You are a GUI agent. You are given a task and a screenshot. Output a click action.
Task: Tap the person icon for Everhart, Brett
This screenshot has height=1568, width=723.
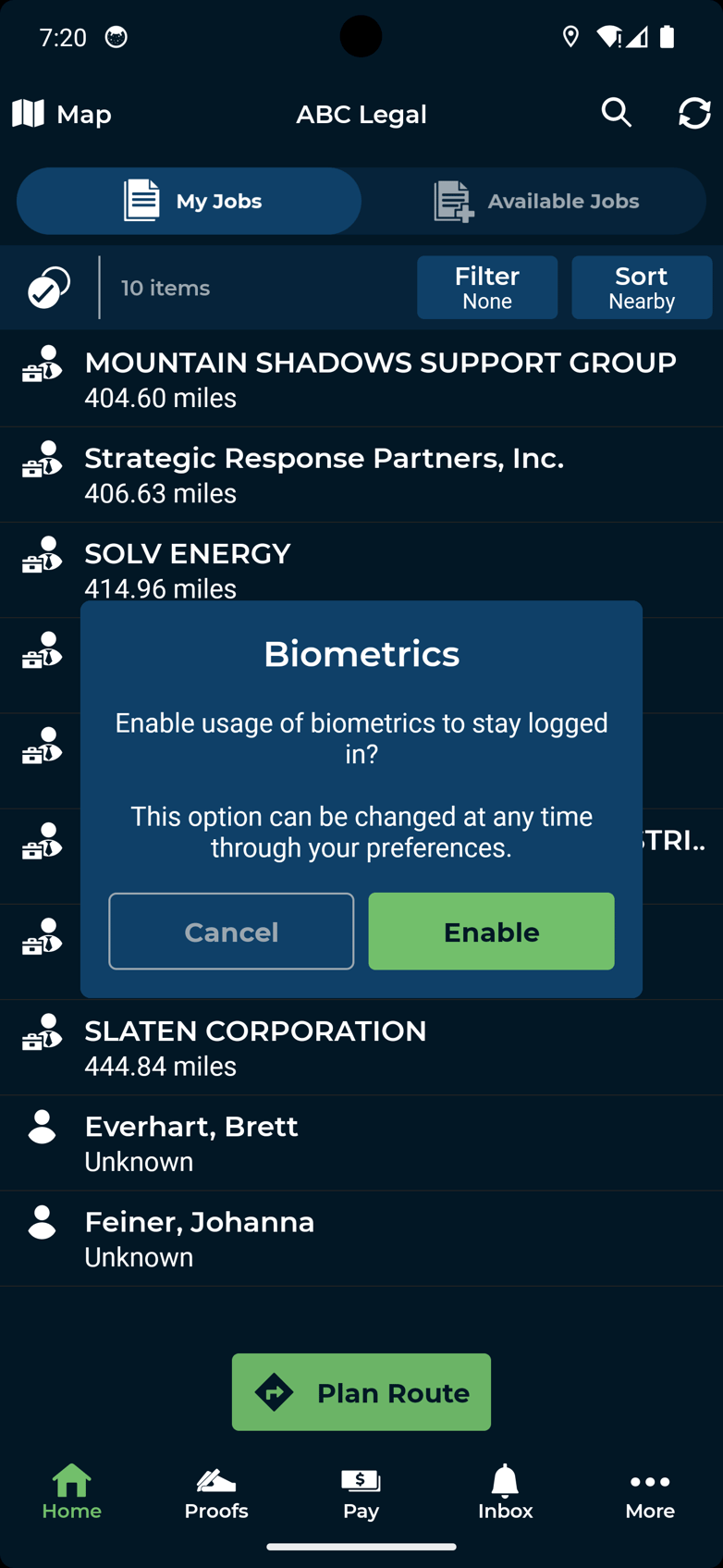click(41, 1127)
